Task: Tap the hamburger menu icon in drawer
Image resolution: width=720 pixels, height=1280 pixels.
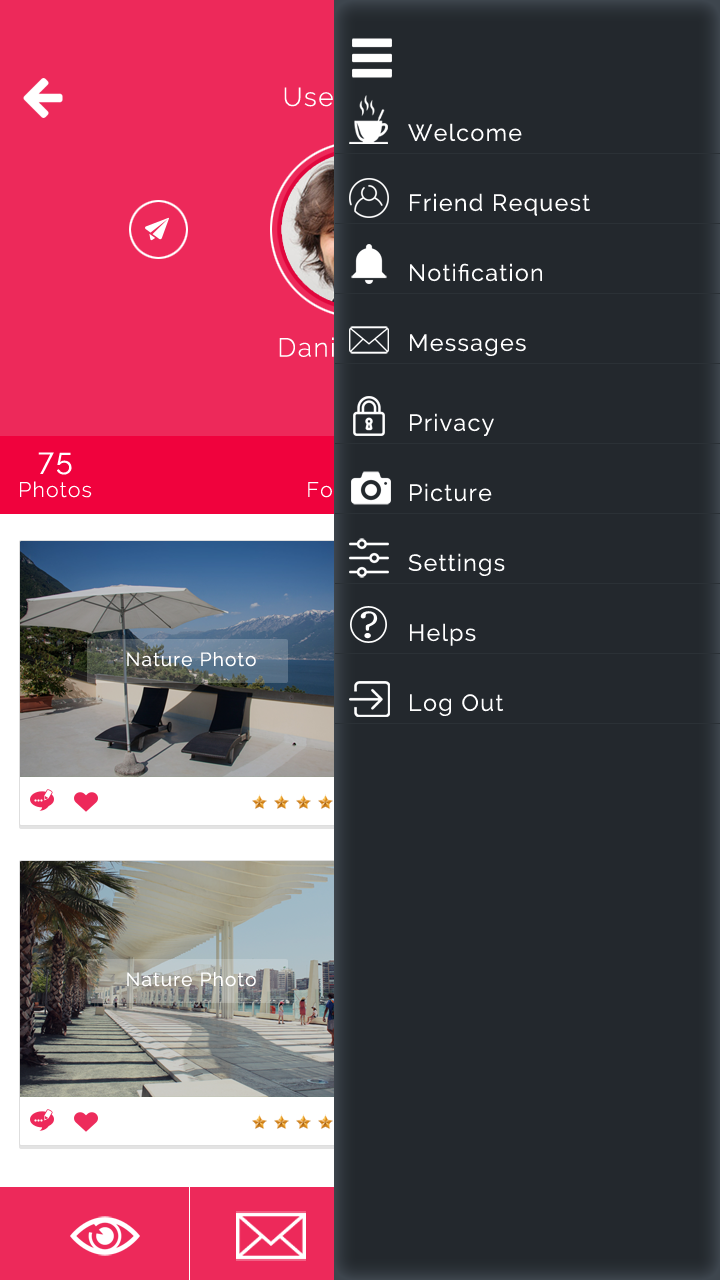Action: 372,58
